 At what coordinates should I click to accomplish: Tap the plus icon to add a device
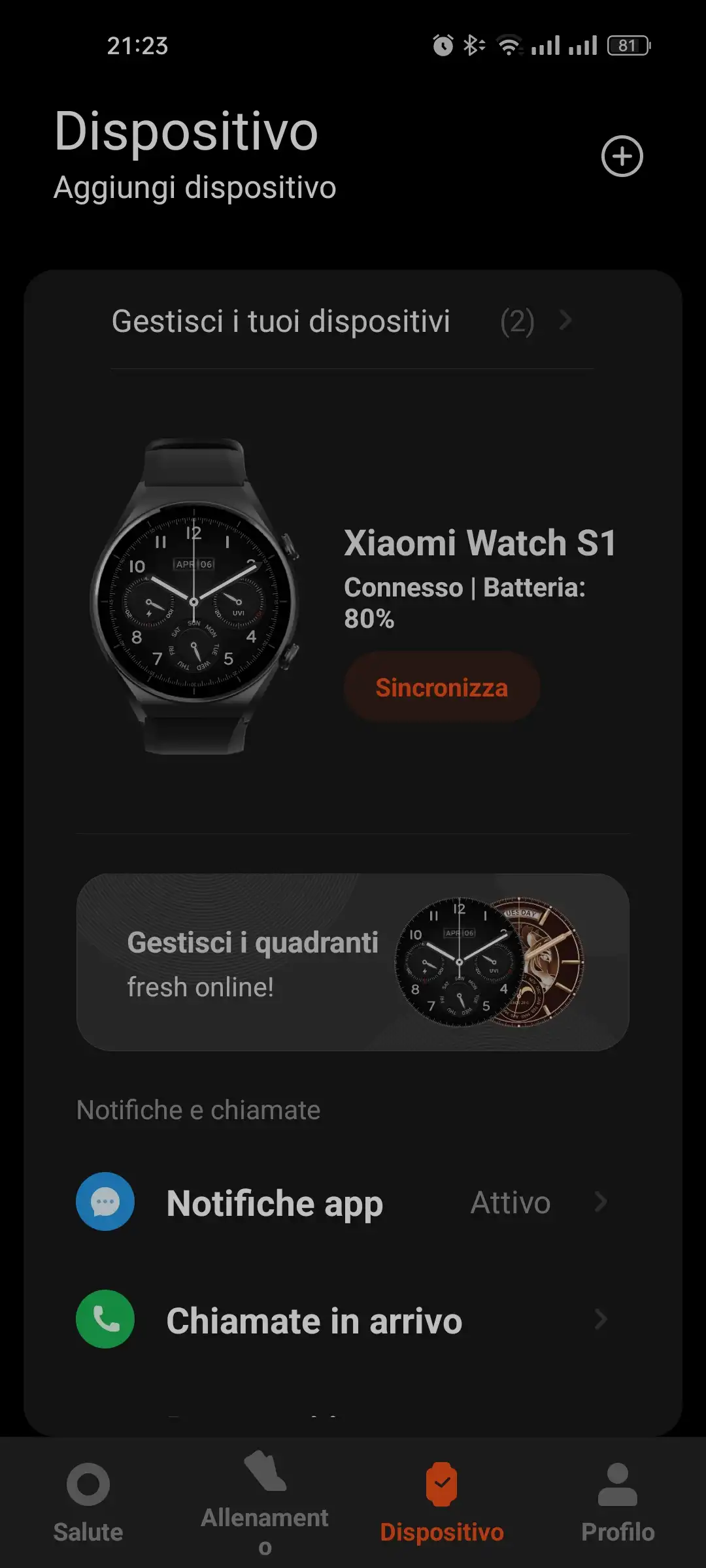coord(622,156)
